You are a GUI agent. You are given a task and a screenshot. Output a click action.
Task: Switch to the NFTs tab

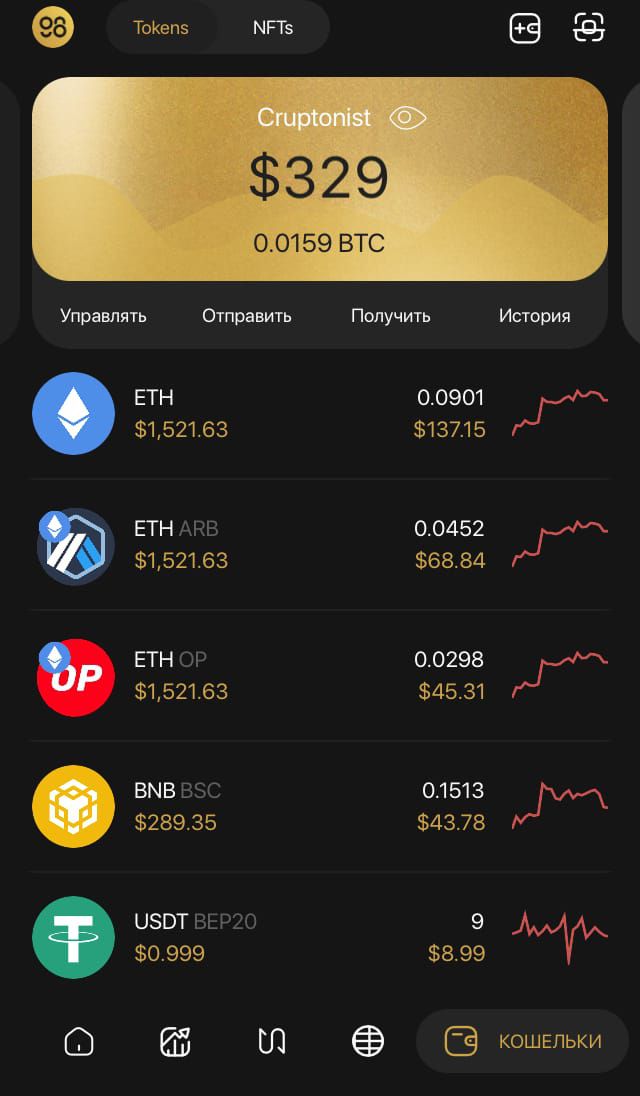point(272,28)
